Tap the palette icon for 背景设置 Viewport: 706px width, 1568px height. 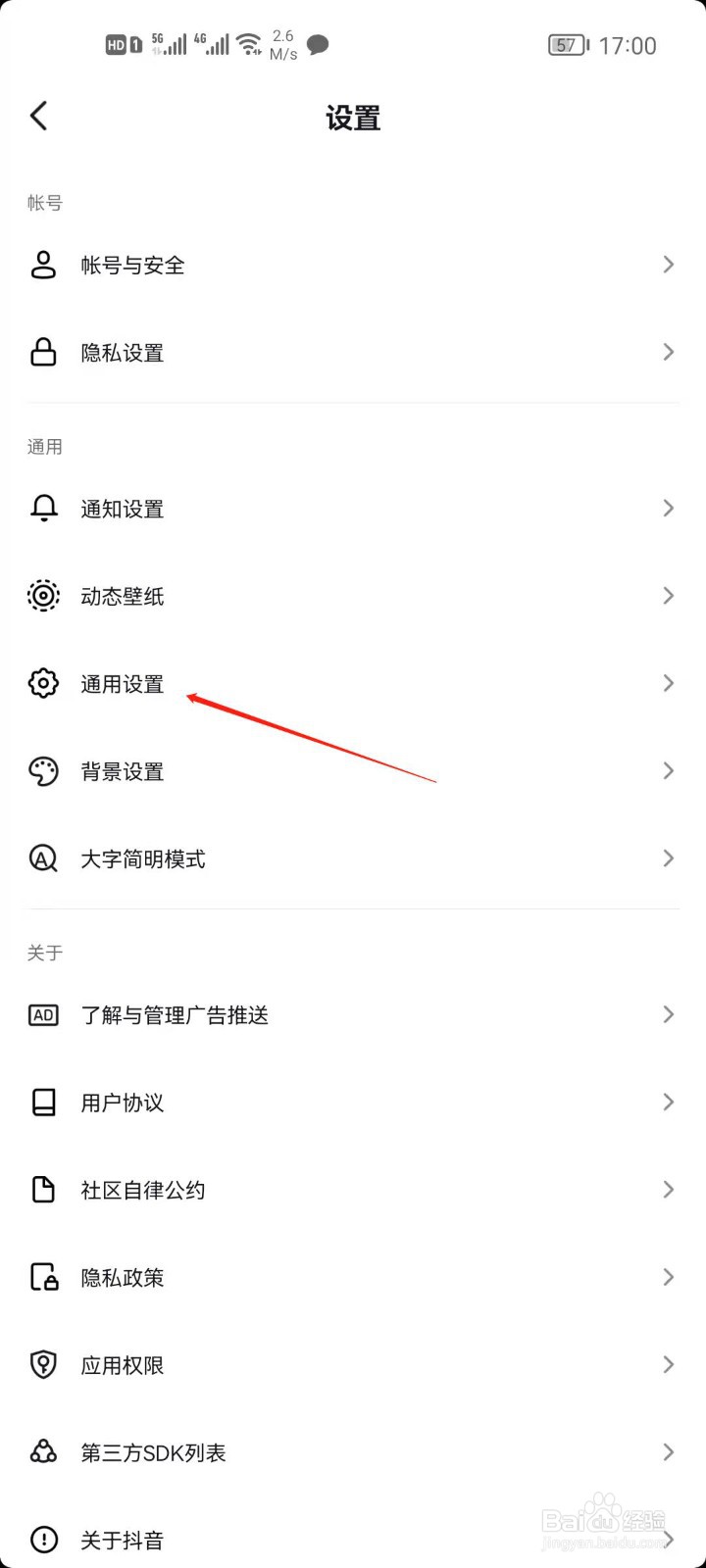pyautogui.click(x=43, y=770)
